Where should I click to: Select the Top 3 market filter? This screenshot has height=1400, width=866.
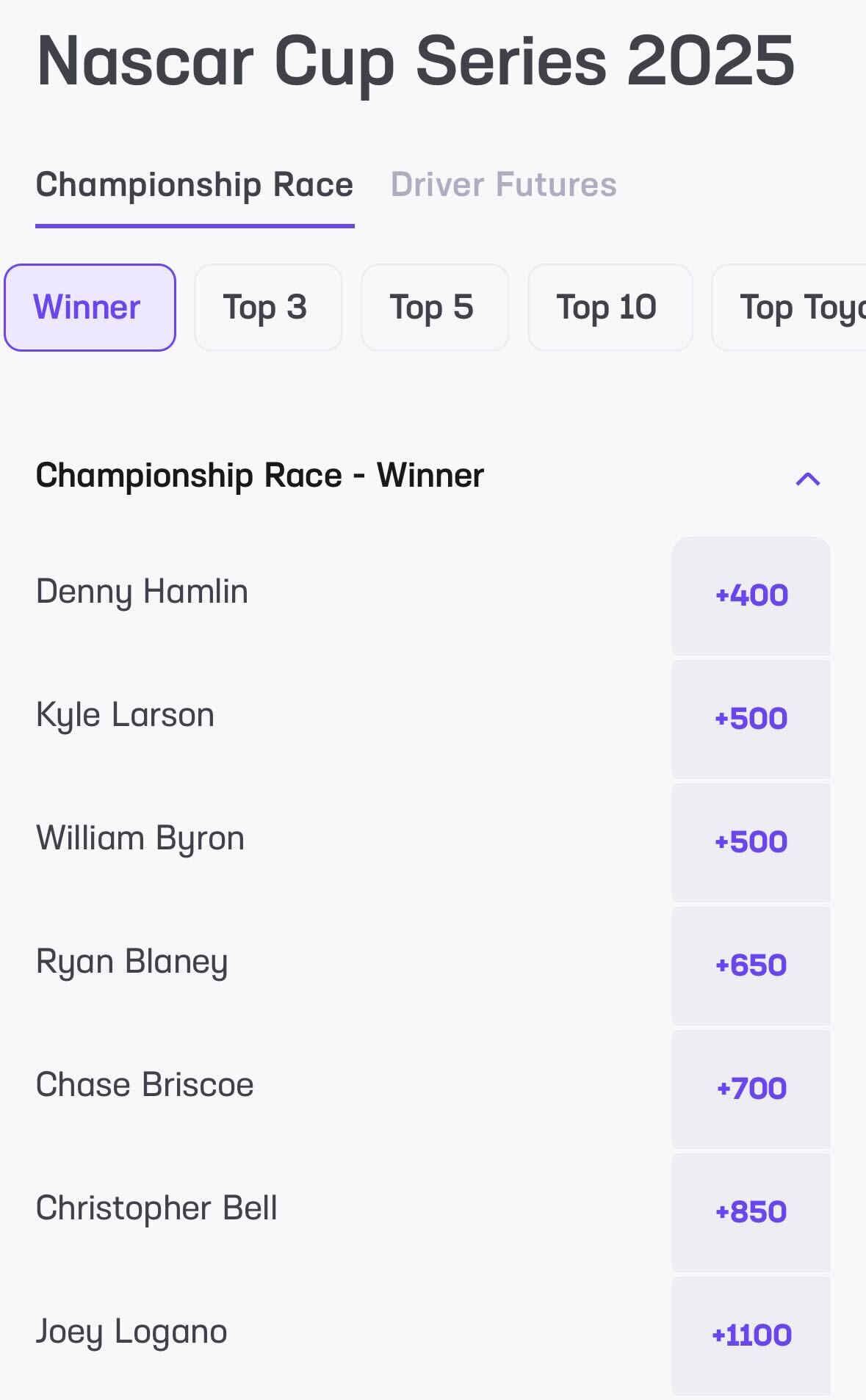pos(267,307)
